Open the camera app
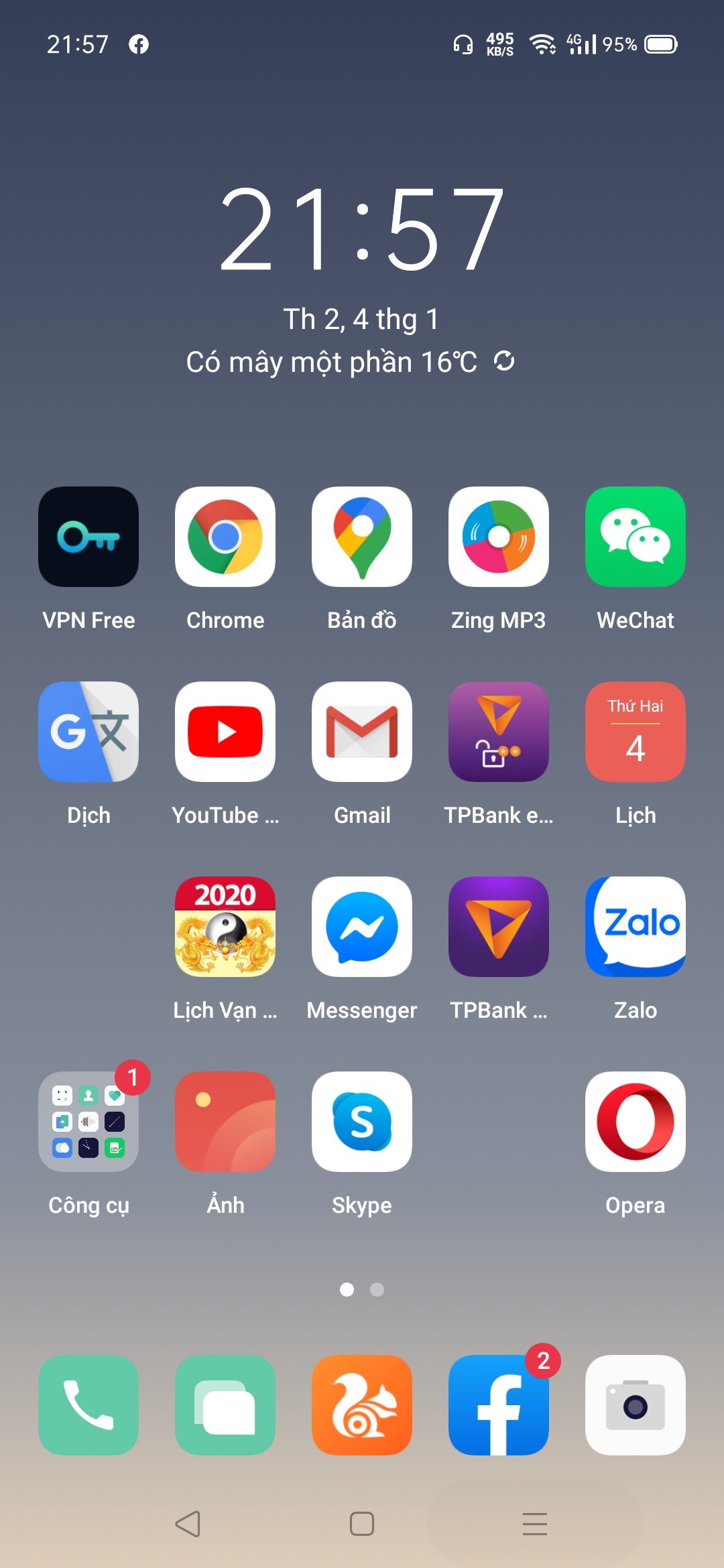 [636, 1405]
